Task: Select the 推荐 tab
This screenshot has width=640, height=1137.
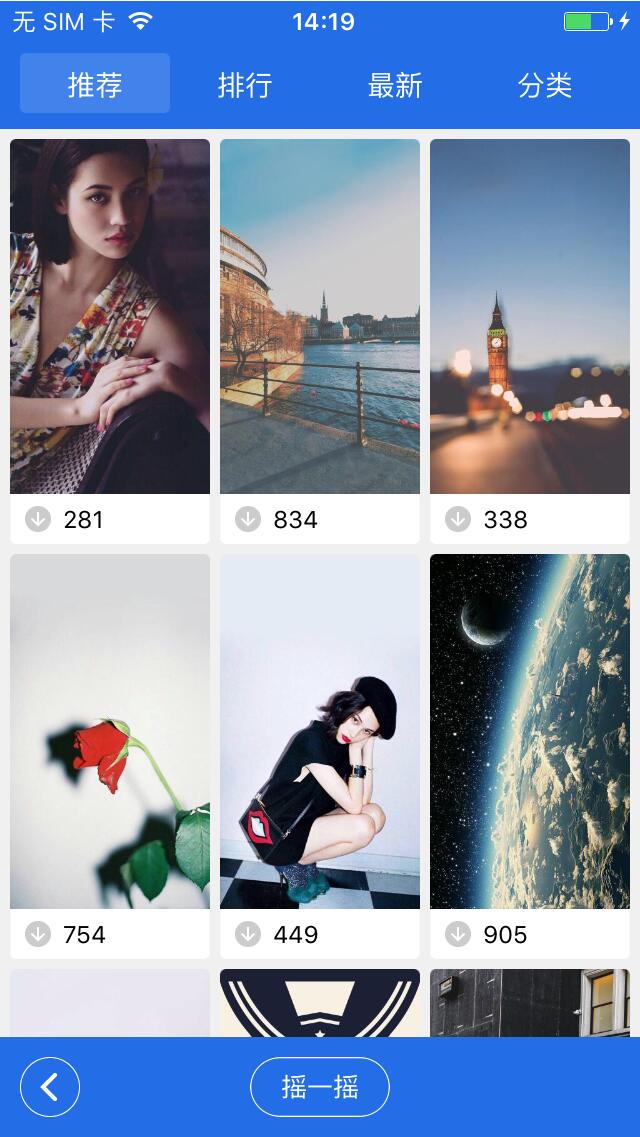Action: tap(95, 85)
